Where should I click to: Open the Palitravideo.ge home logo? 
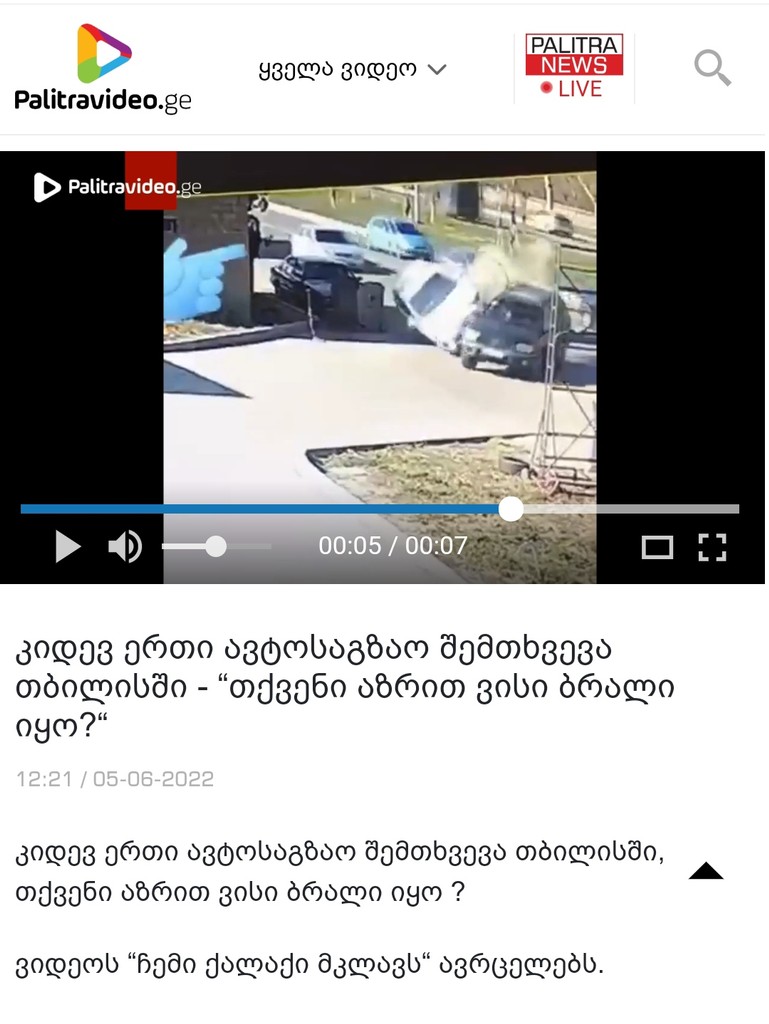tap(103, 68)
